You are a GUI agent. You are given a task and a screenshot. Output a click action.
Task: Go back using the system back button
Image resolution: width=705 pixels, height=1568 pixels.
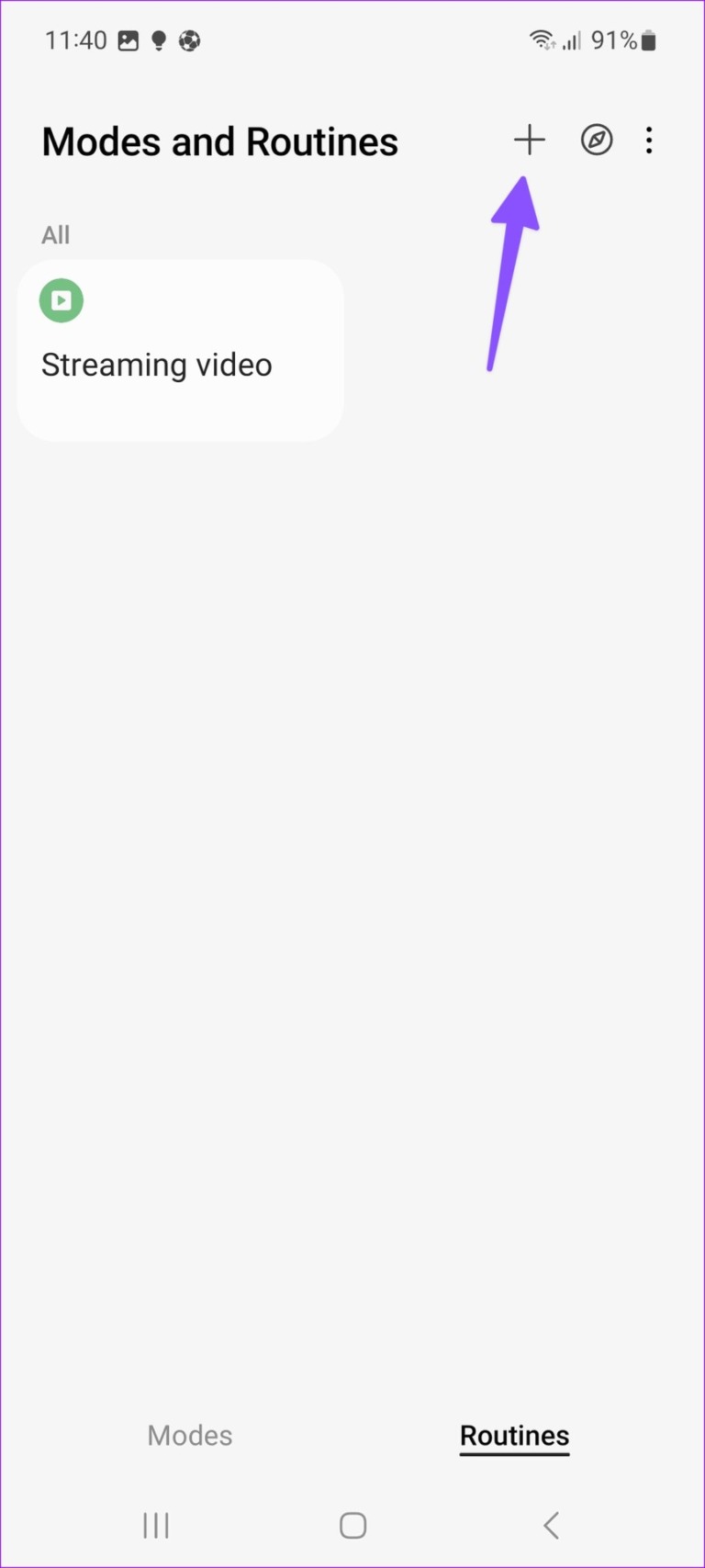click(551, 1526)
